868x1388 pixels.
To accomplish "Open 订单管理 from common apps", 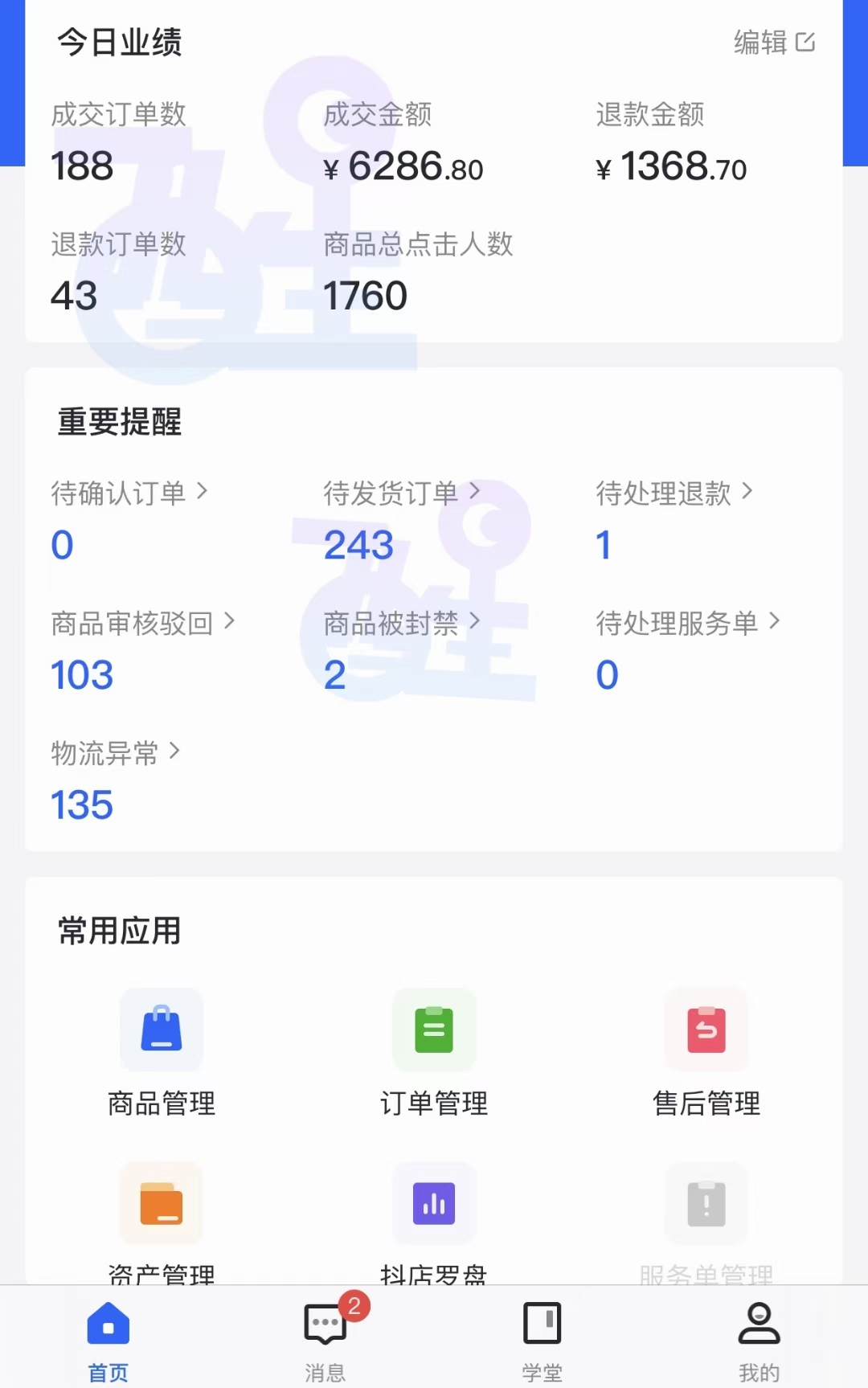I will [433, 1053].
